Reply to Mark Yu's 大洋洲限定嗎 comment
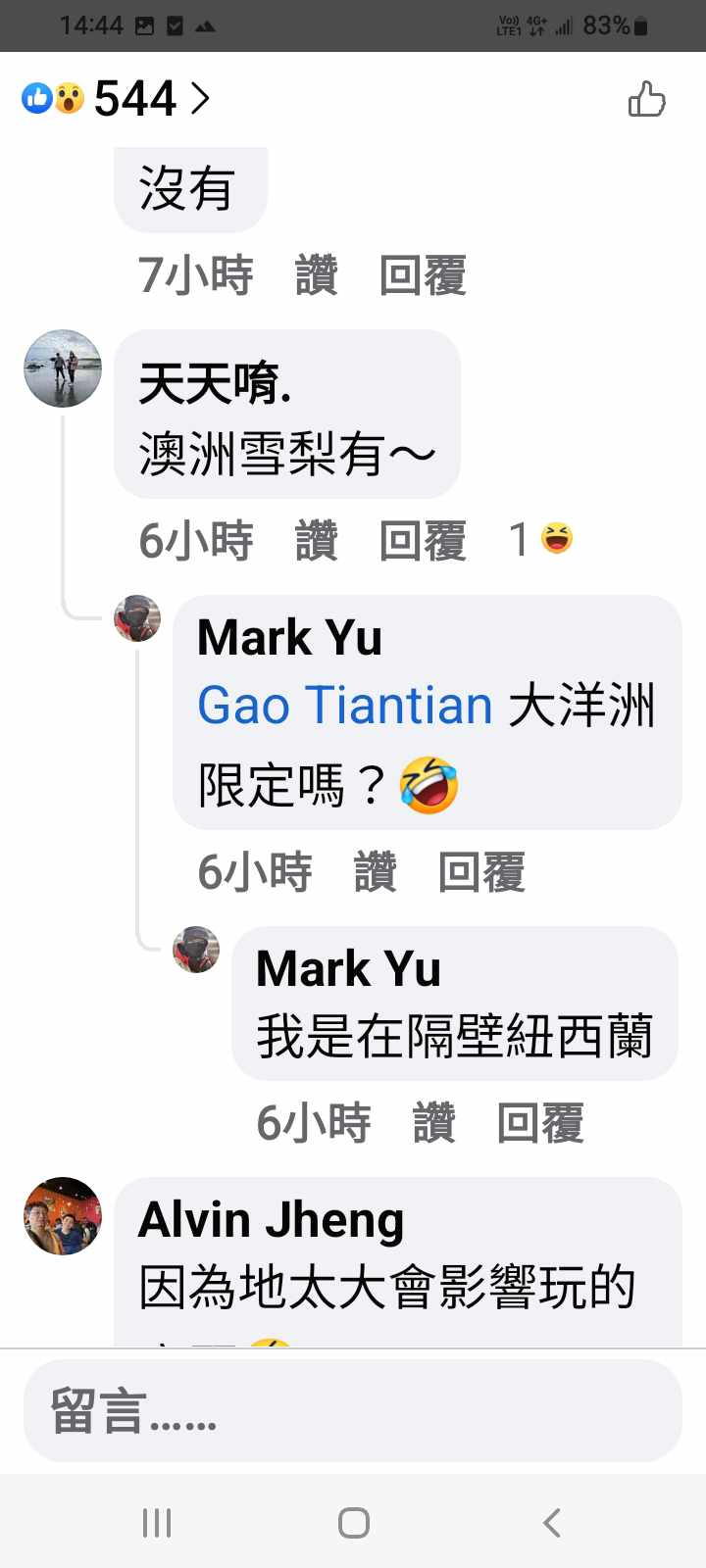 click(x=481, y=871)
